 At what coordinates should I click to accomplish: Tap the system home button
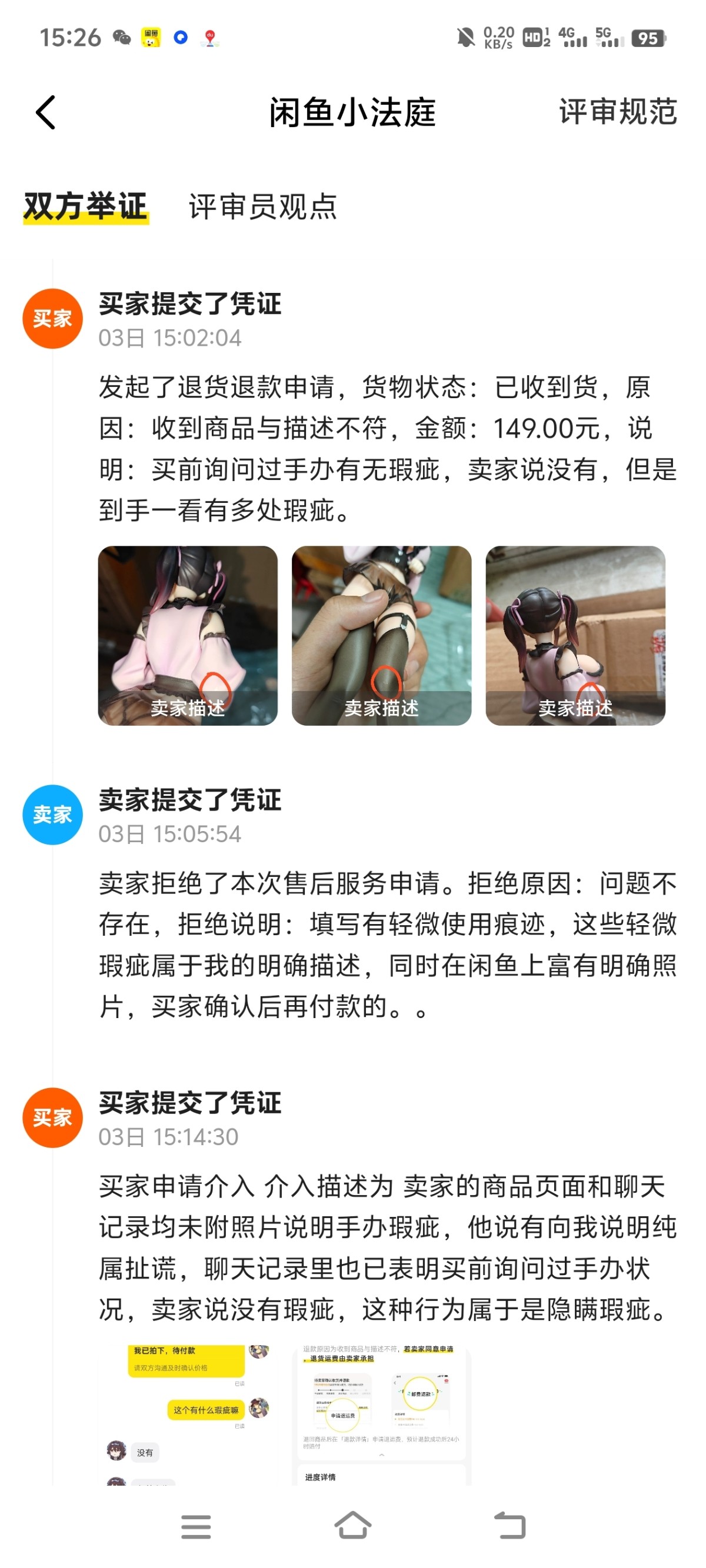click(352, 1526)
